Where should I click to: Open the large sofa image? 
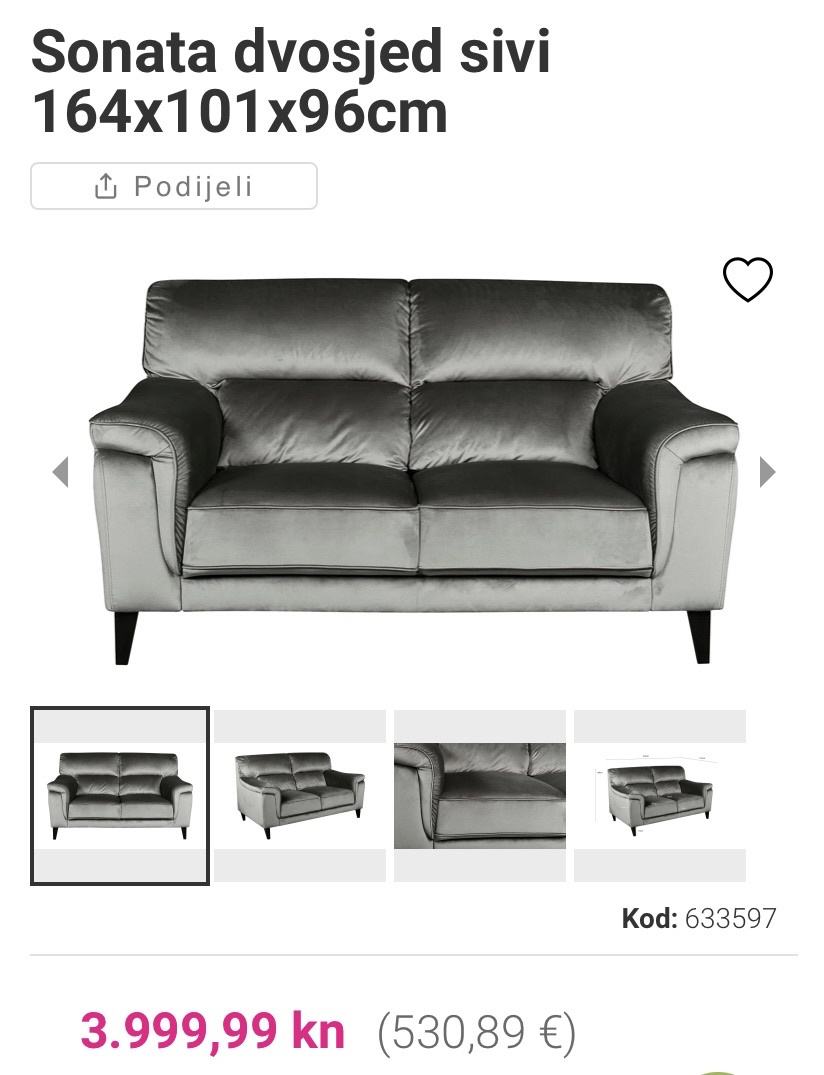click(413, 470)
